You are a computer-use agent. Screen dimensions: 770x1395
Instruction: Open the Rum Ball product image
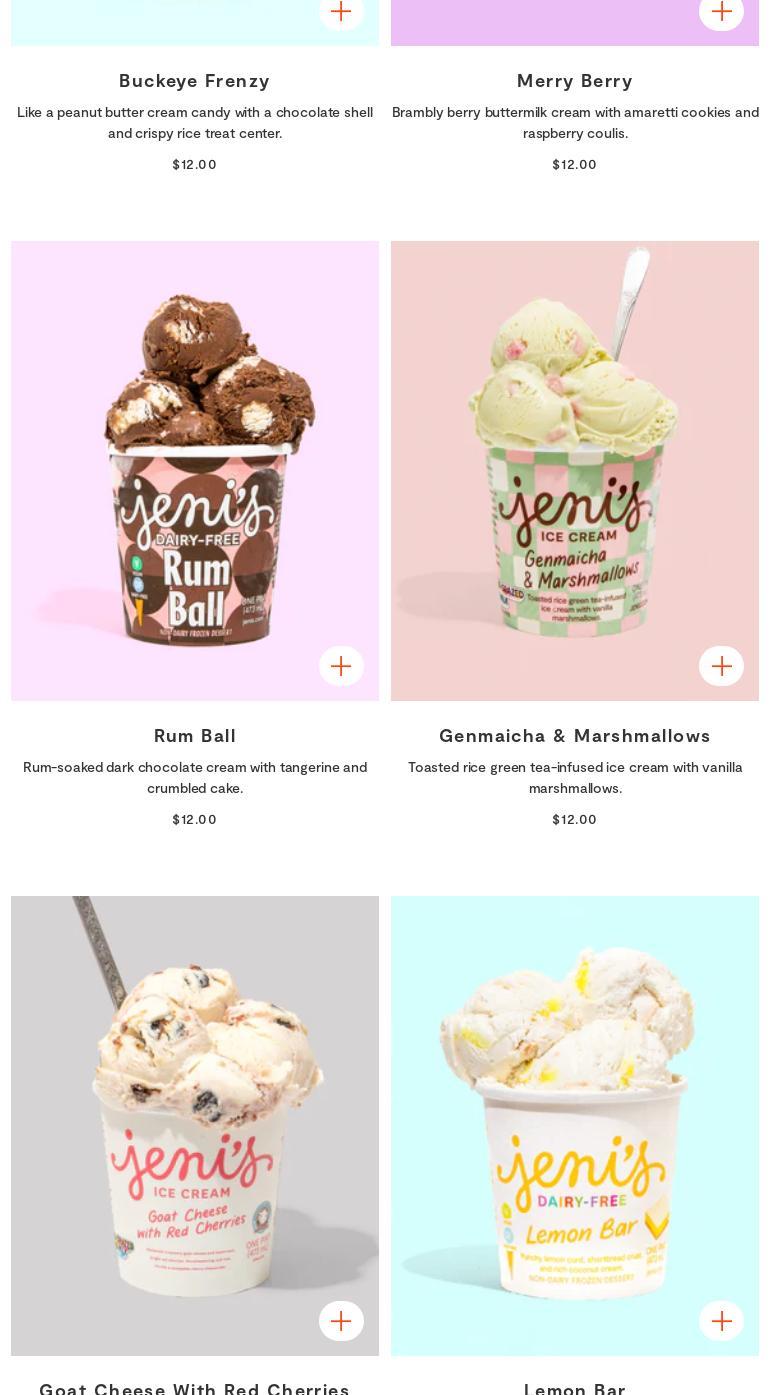point(195,470)
